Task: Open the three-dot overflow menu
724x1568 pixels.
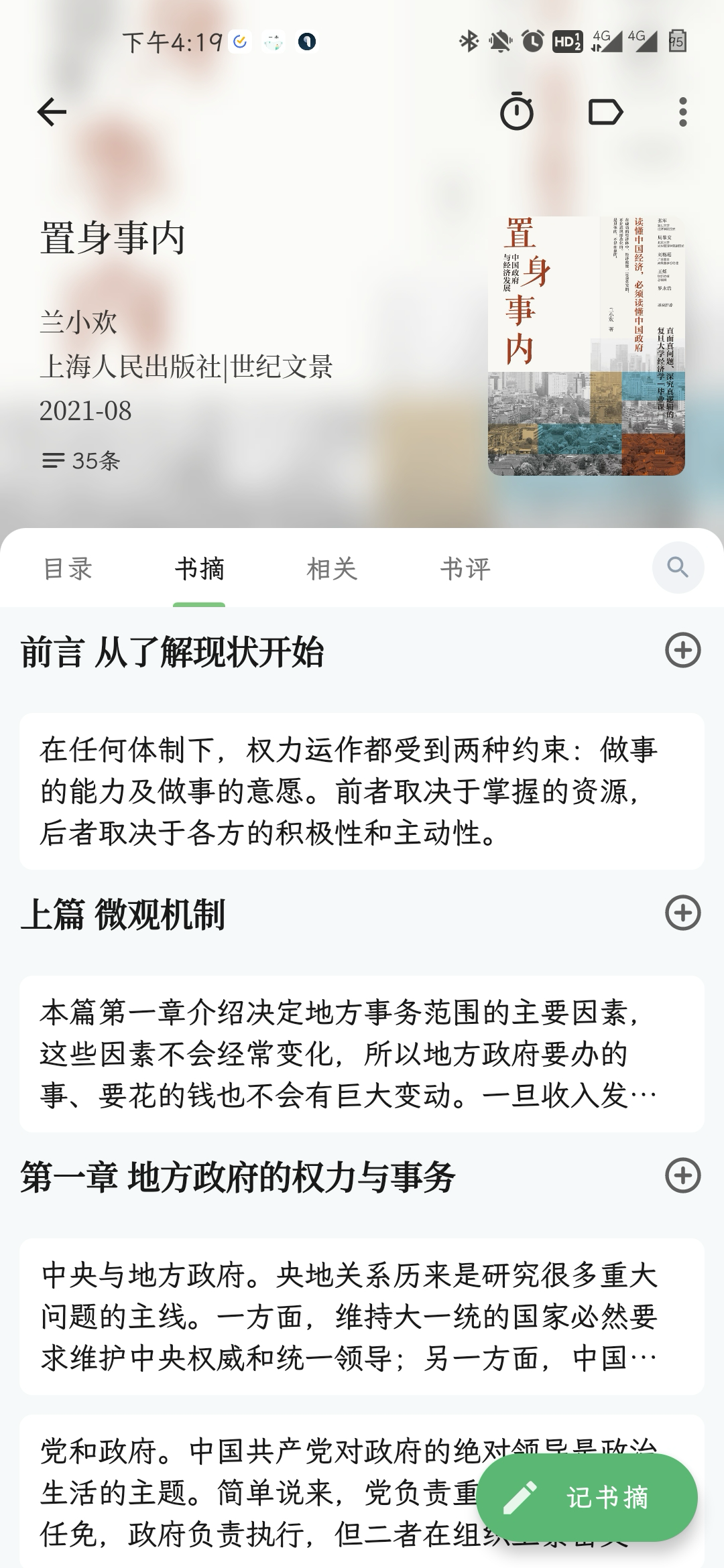Action: tap(682, 112)
